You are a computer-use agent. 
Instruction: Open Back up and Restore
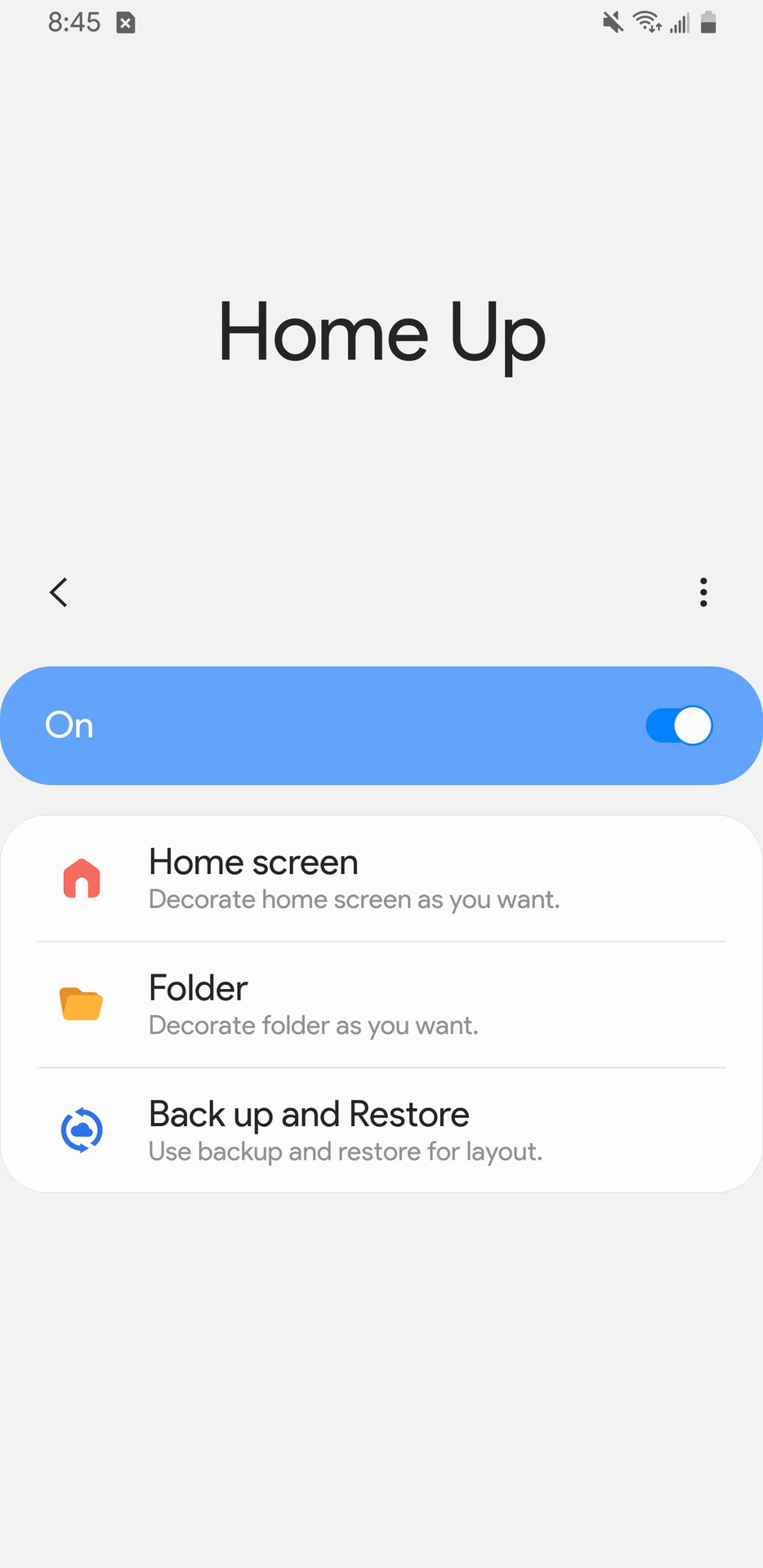tap(381, 1130)
